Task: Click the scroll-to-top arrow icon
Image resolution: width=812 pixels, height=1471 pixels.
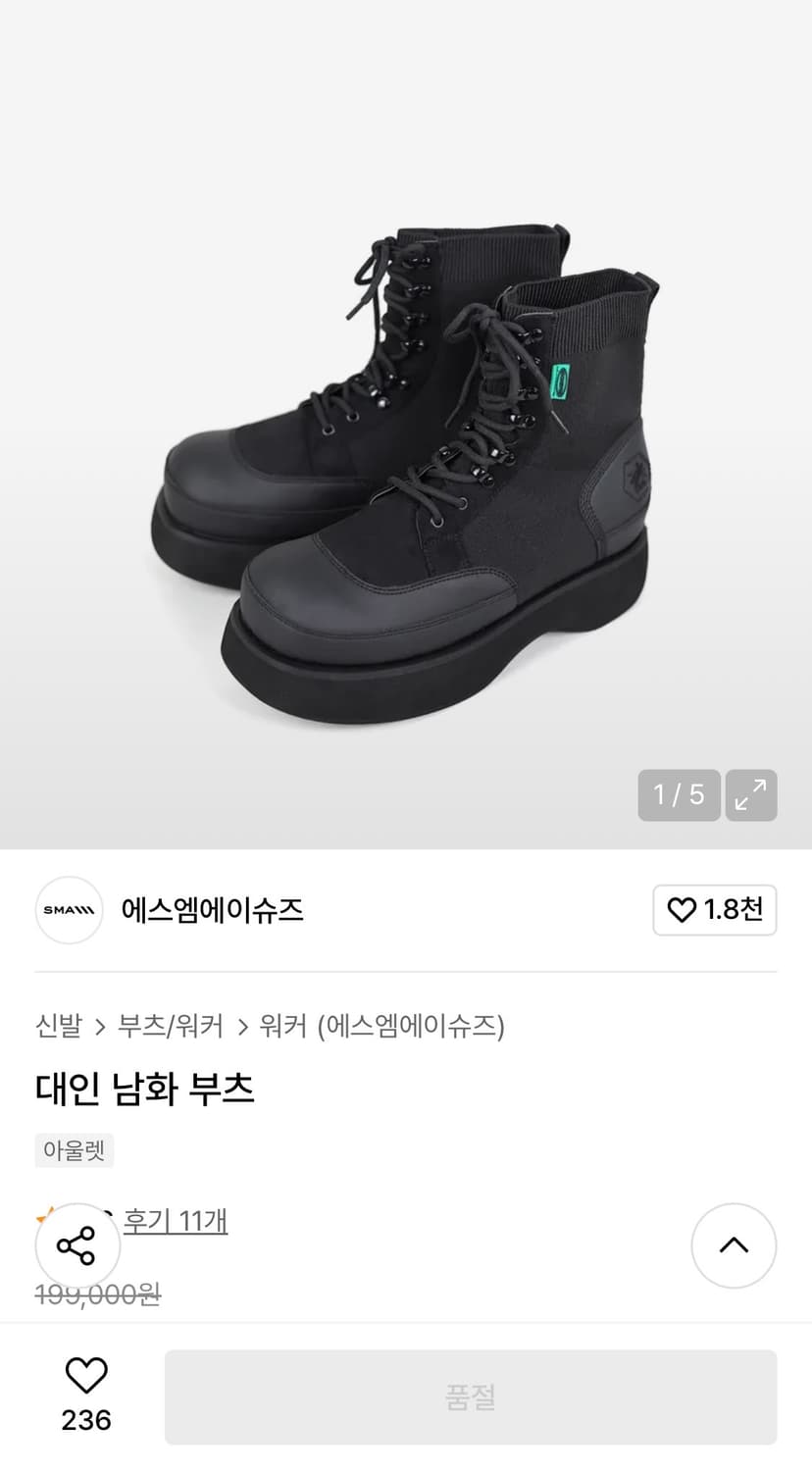Action: pos(734,1245)
